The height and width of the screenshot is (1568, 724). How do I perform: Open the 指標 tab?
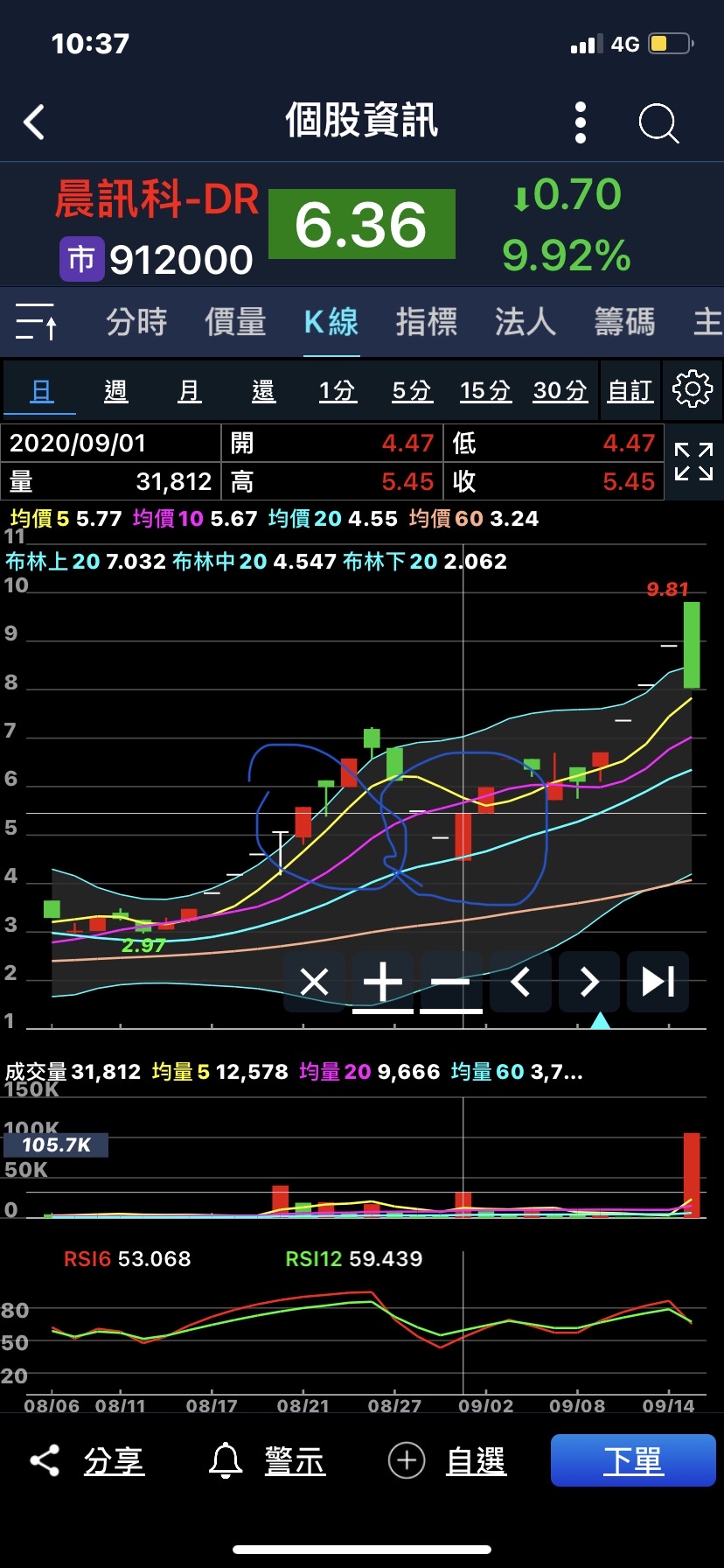pyautogui.click(x=426, y=322)
